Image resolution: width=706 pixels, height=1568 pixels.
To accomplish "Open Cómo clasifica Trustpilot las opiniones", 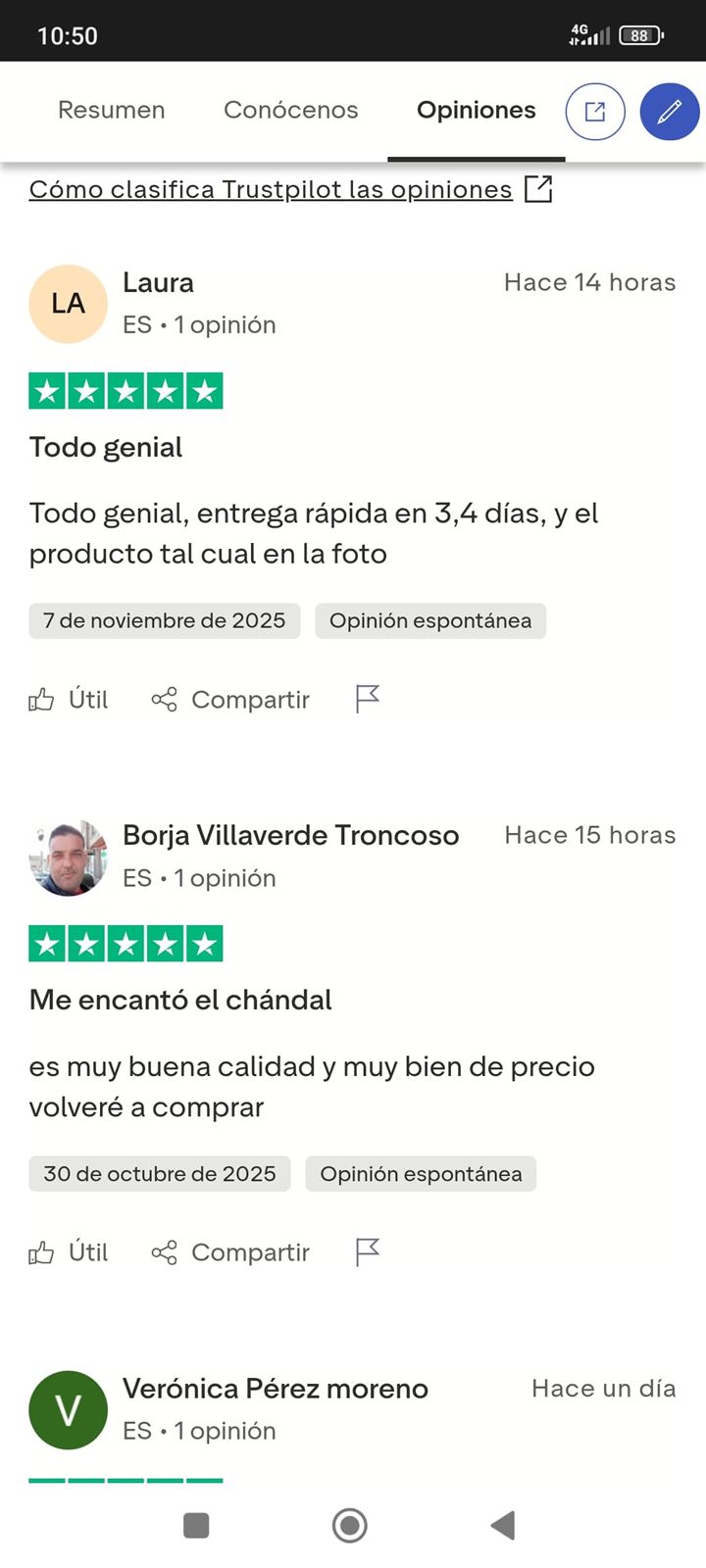I will click(x=270, y=189).
